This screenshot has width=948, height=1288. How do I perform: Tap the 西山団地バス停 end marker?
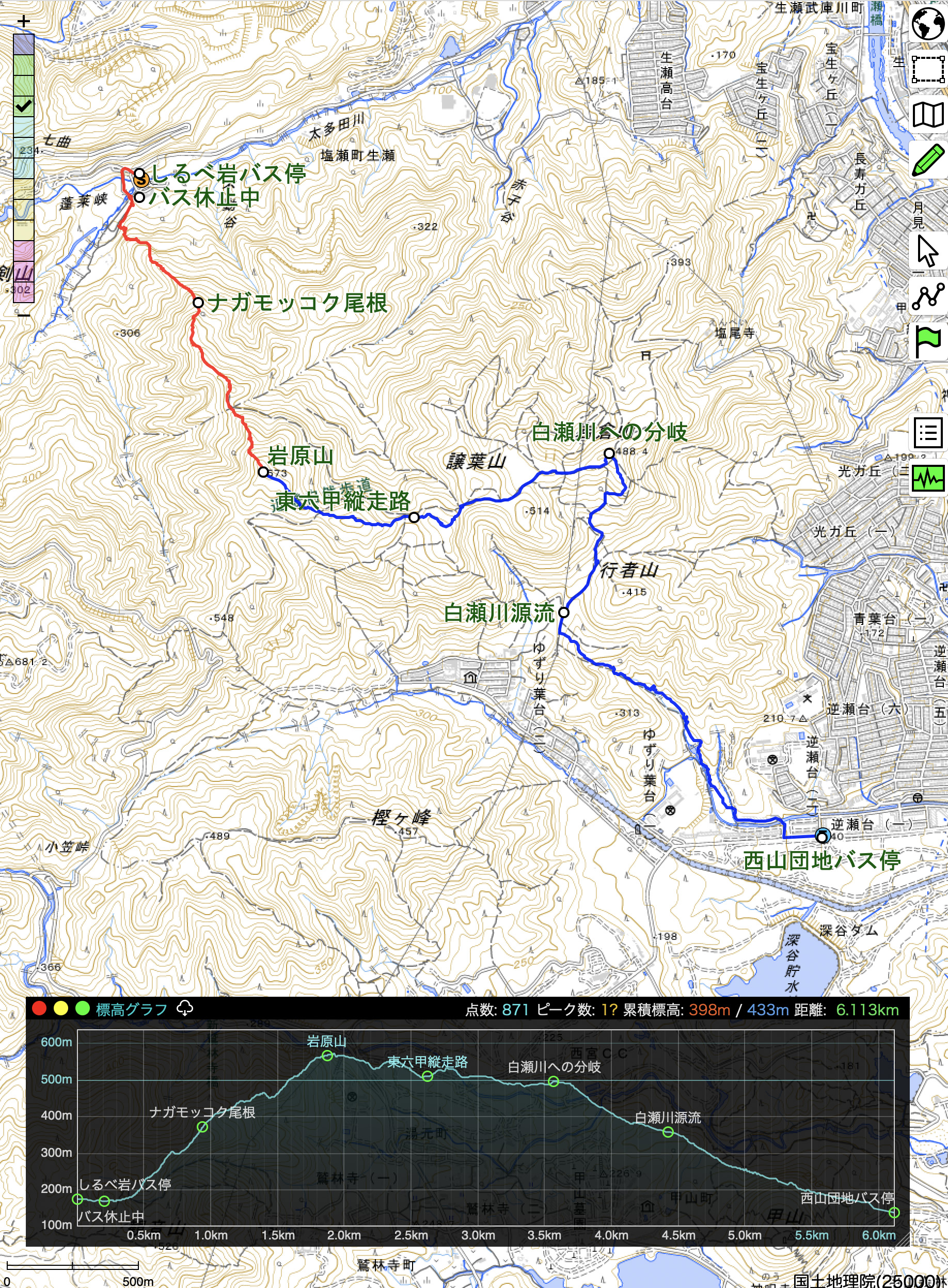(x=821, y=837)
